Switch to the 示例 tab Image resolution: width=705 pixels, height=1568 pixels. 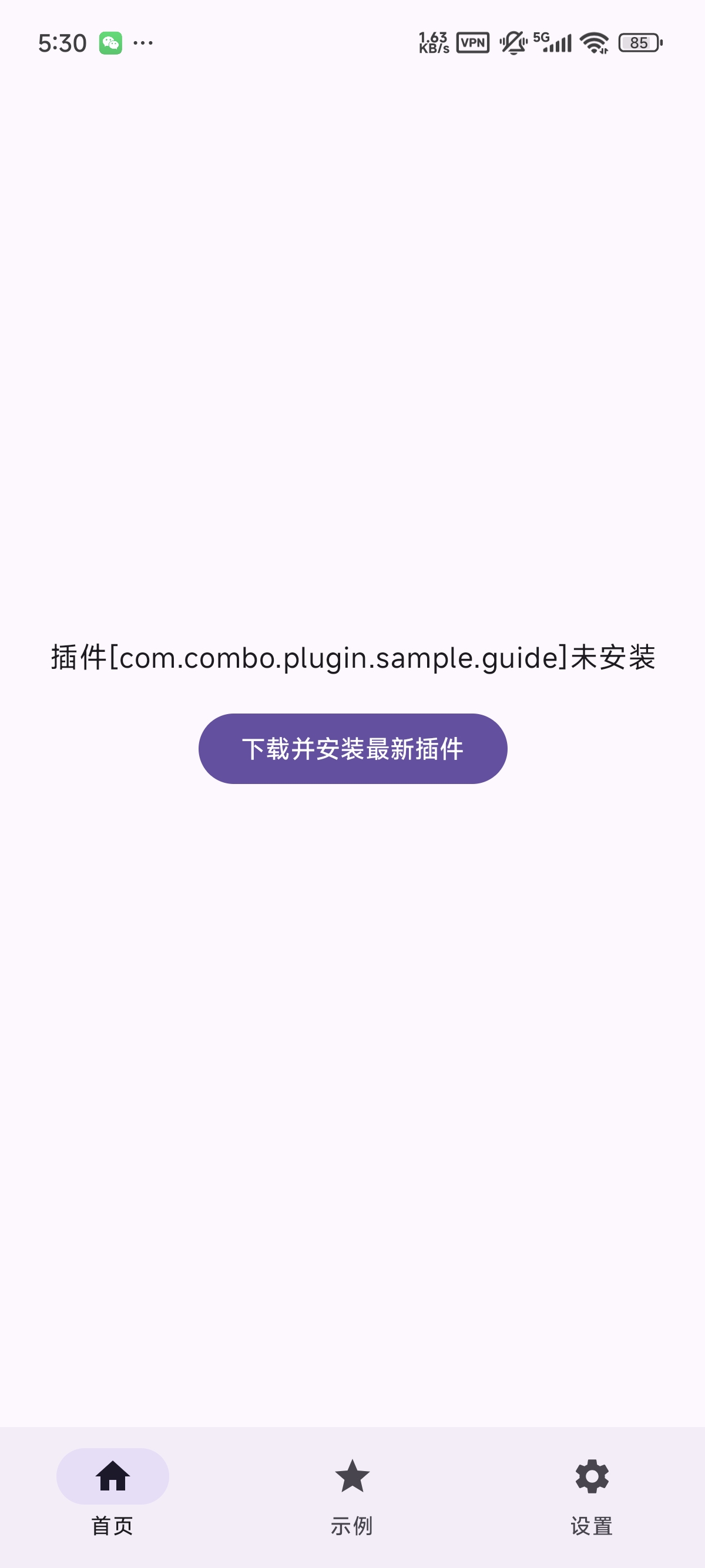click(x=352, y=1494)
